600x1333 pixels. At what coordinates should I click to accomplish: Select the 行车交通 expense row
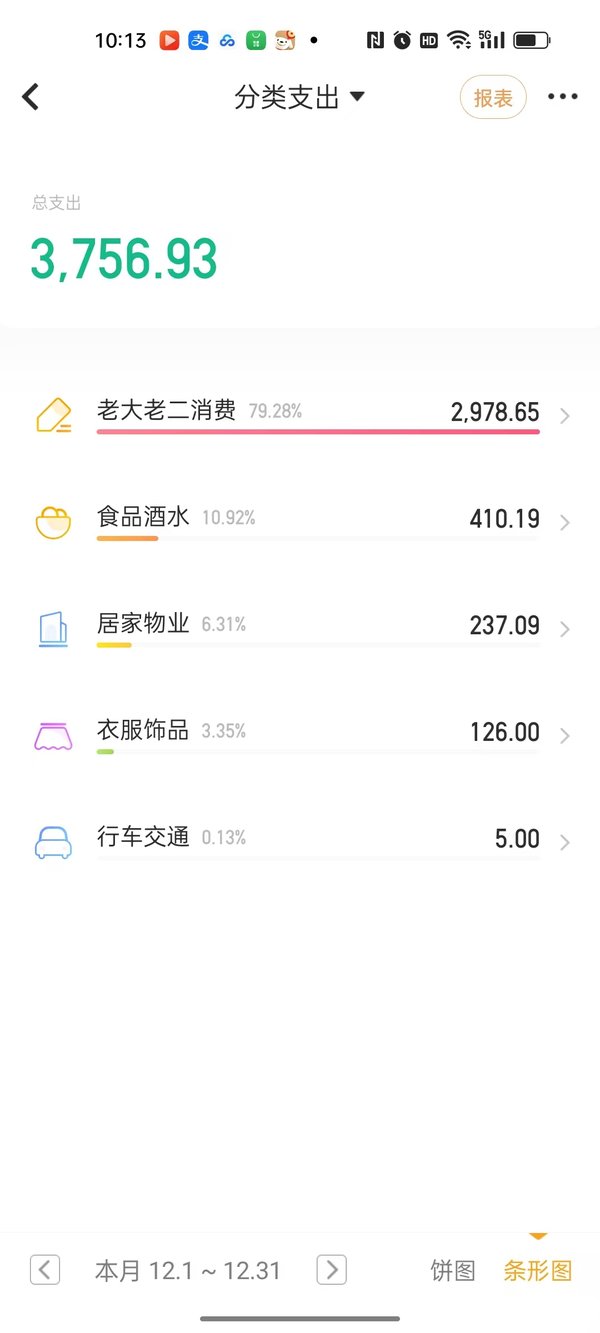coord(300,842)
